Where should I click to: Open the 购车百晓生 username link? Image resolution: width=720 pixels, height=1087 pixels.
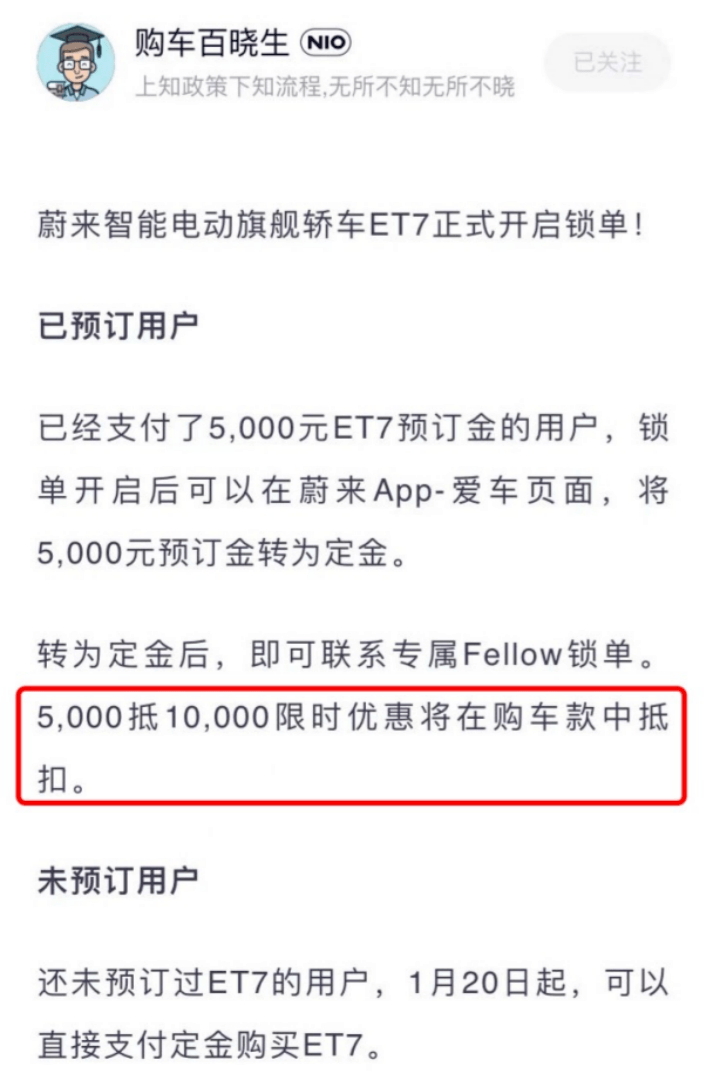tap(211, 43)
